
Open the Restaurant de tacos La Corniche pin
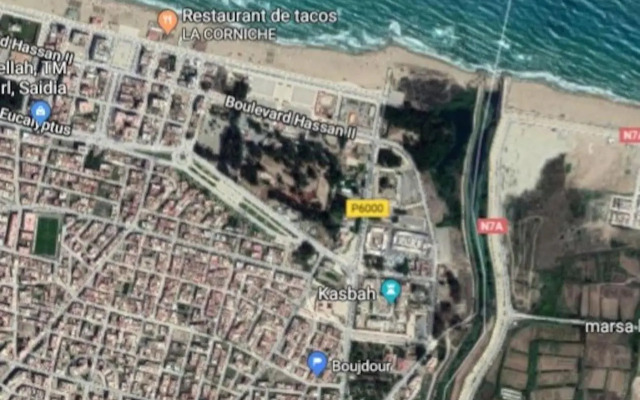pos(168,20)
